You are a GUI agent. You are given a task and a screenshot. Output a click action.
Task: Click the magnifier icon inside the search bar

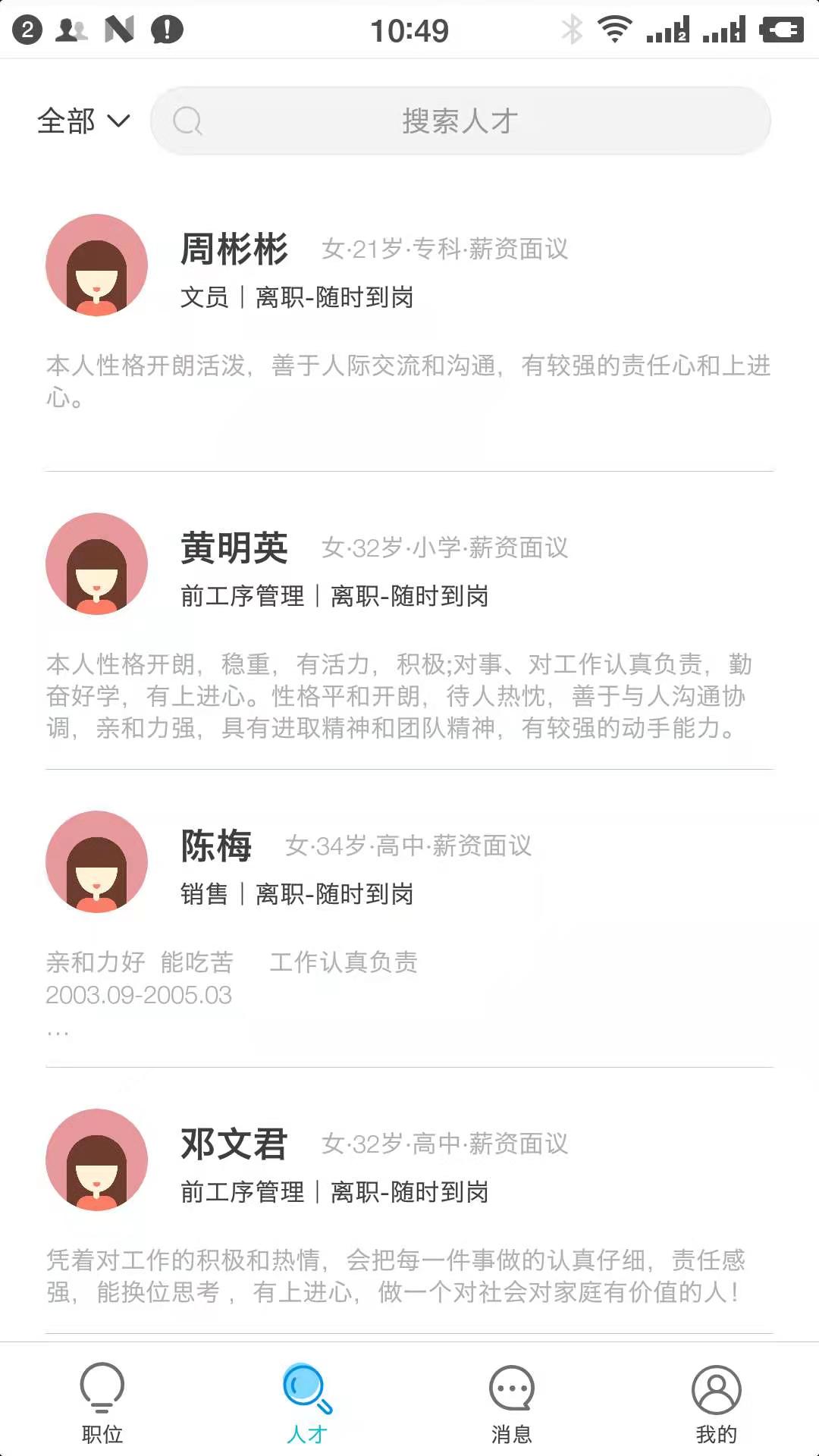pyautogui.click(x=187, y=120)
